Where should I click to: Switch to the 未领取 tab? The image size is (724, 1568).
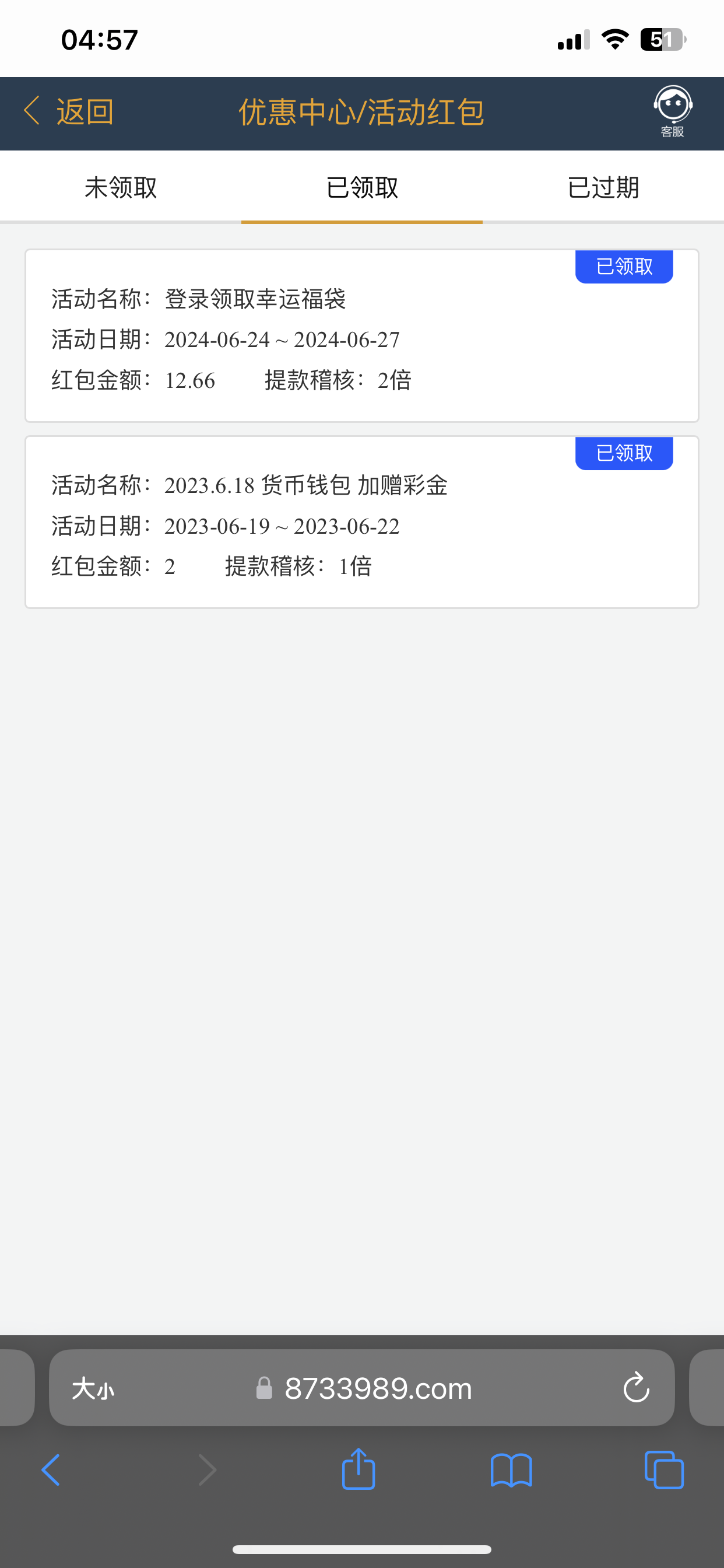(121, 187)
